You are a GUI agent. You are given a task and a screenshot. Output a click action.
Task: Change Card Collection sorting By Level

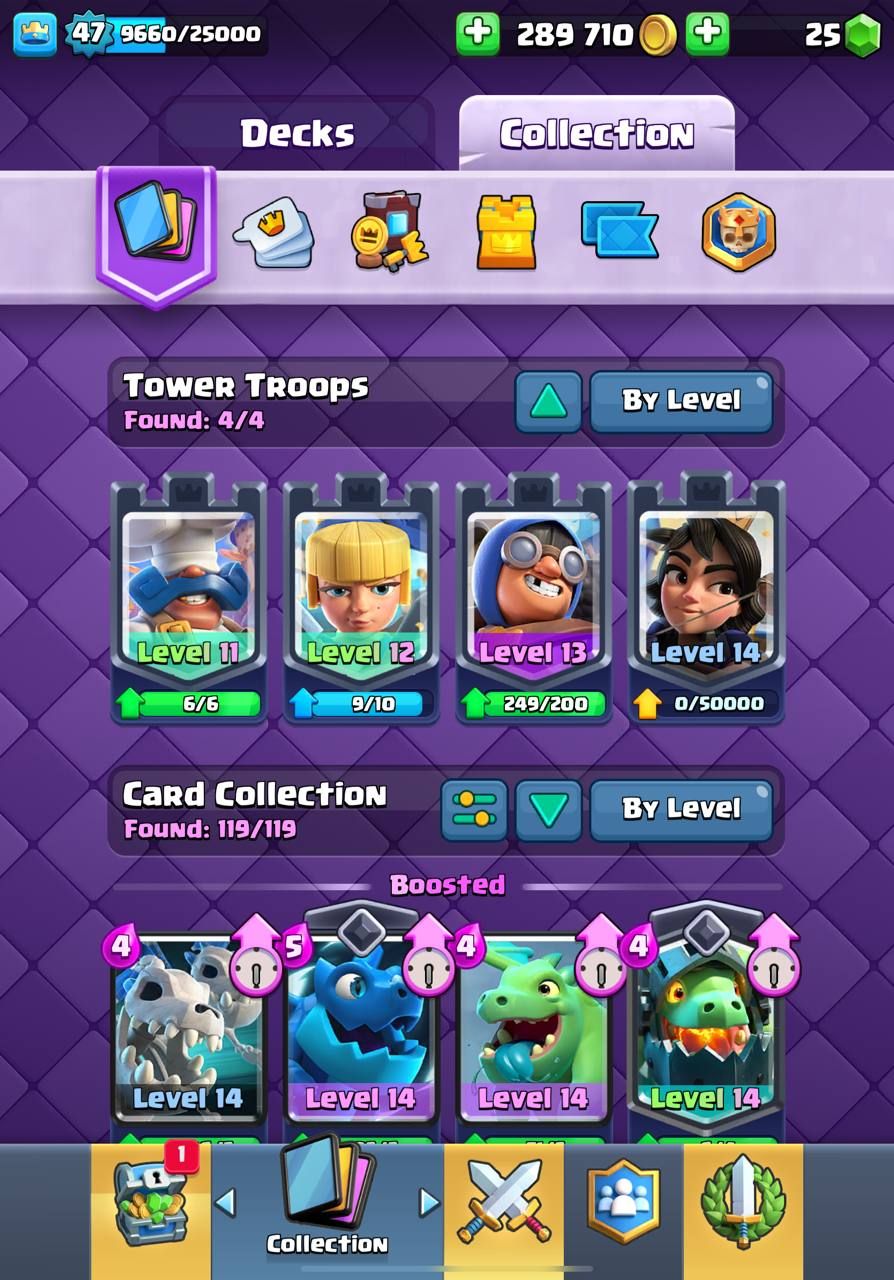click(681, 809)
